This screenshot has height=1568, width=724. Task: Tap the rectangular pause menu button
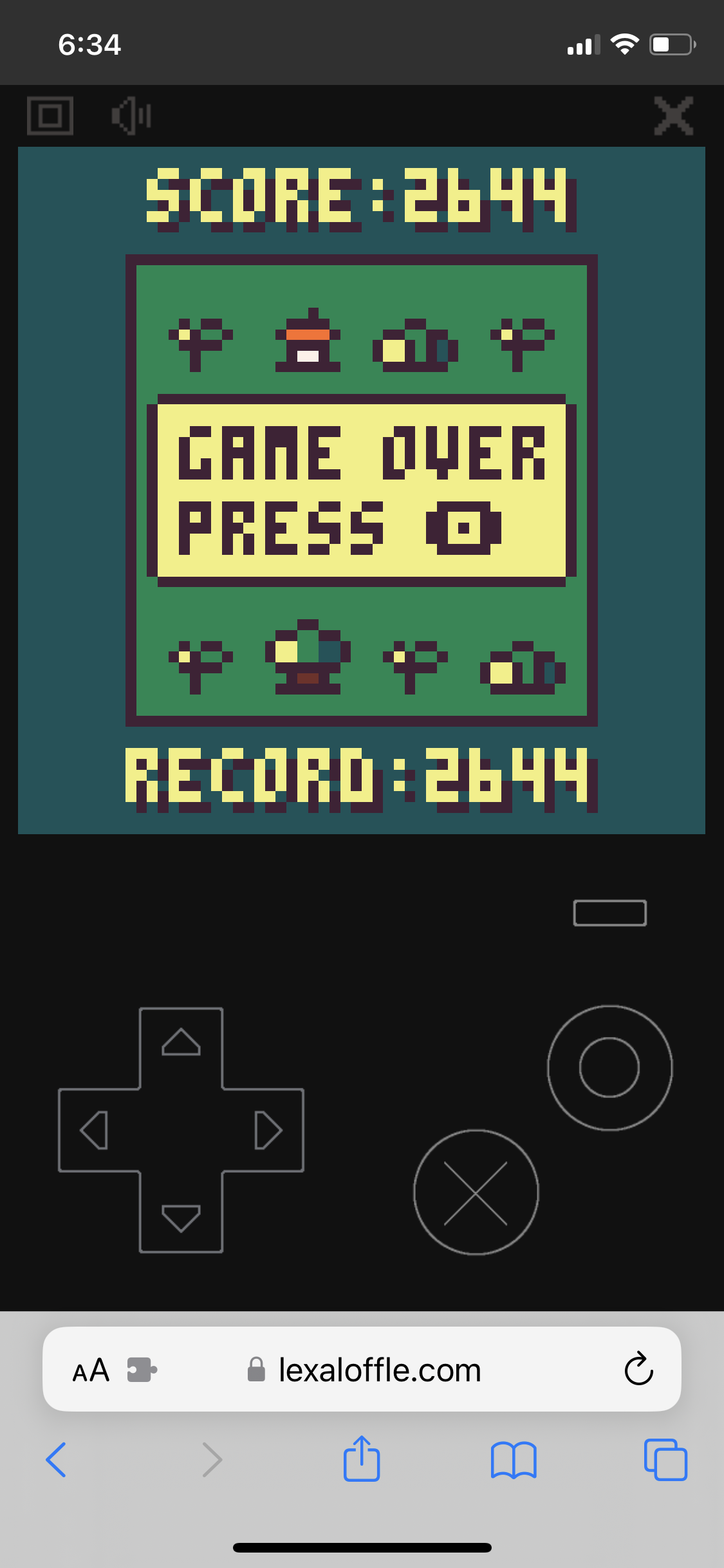[609, 913]
